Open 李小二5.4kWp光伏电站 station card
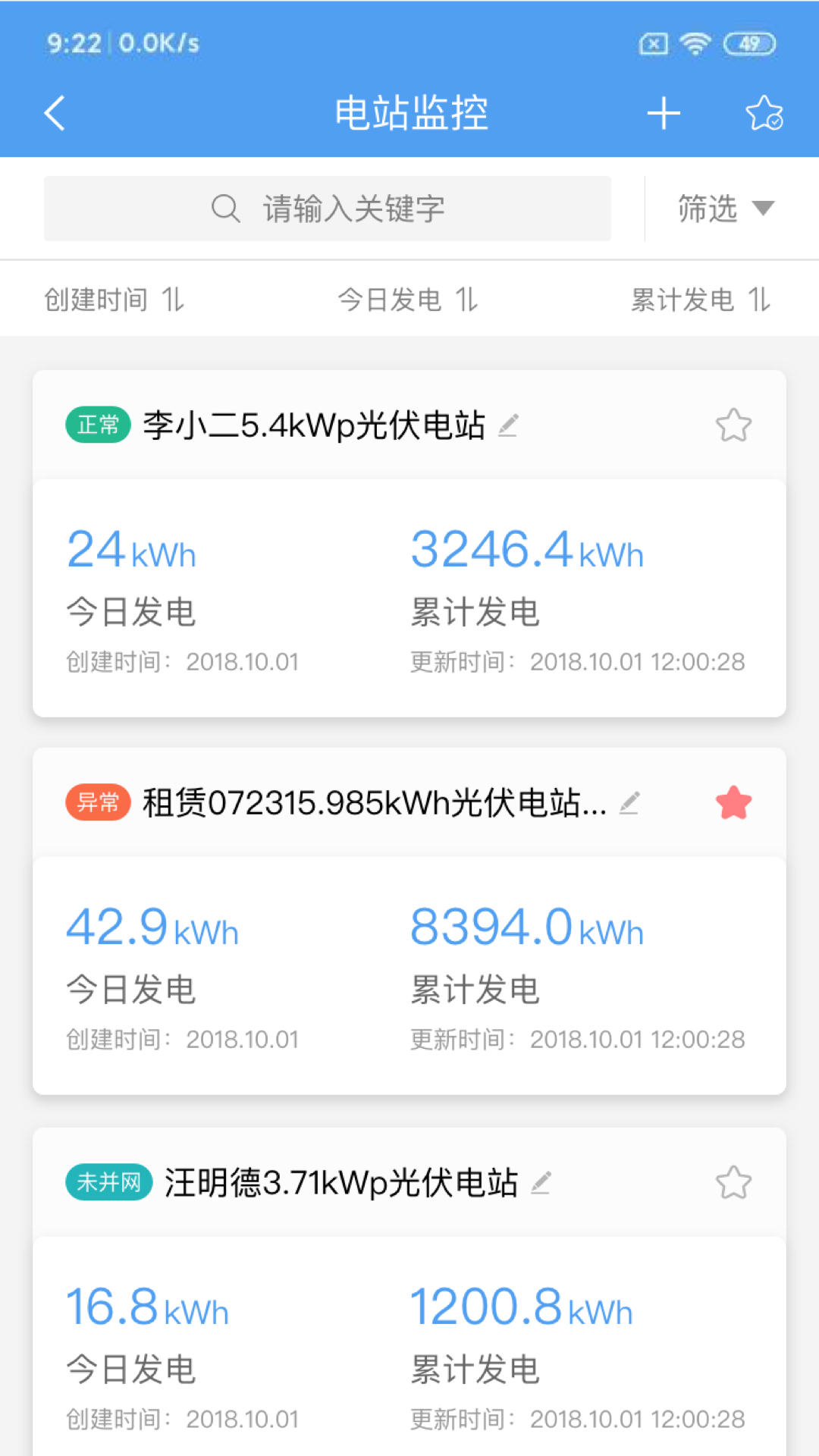 point(409,598)
